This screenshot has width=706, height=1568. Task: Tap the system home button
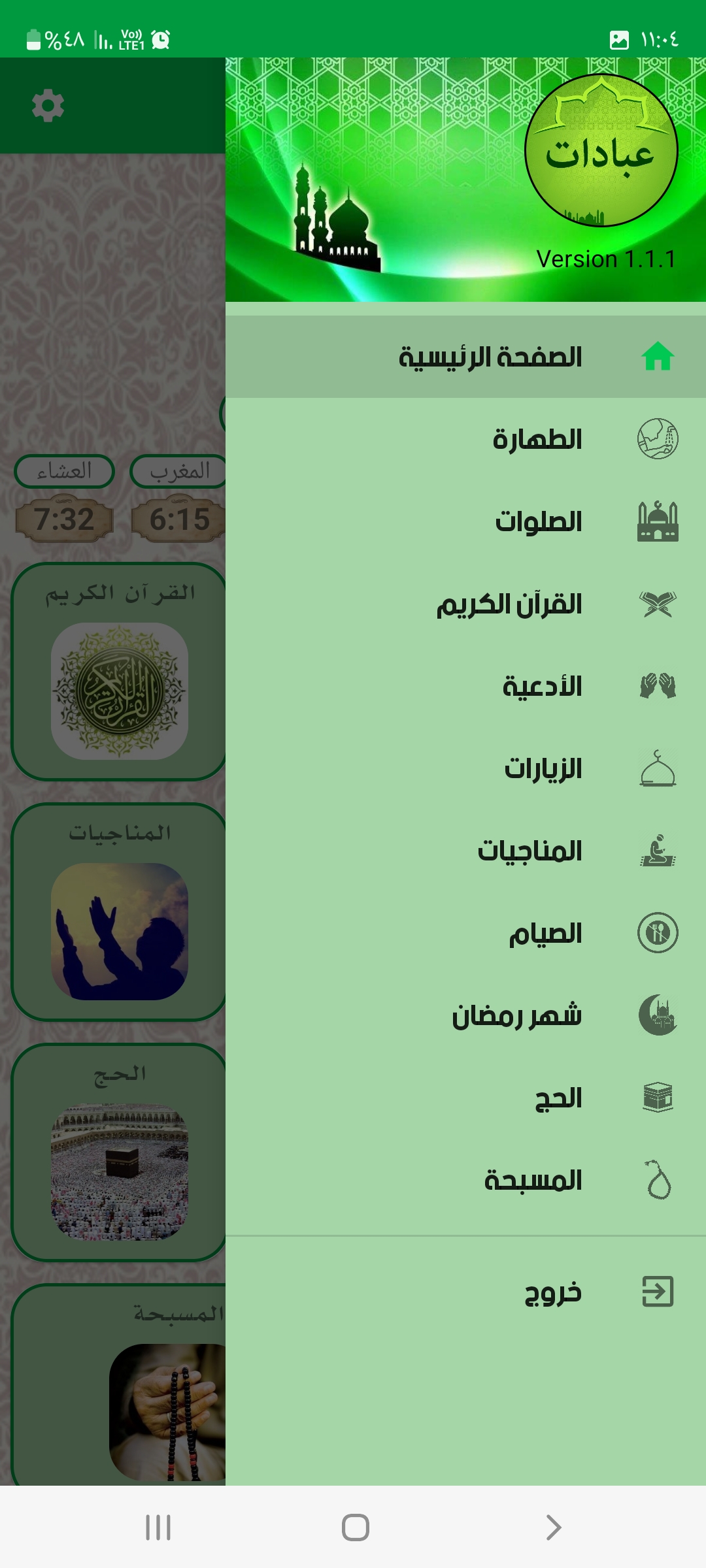pos(355,1527)
